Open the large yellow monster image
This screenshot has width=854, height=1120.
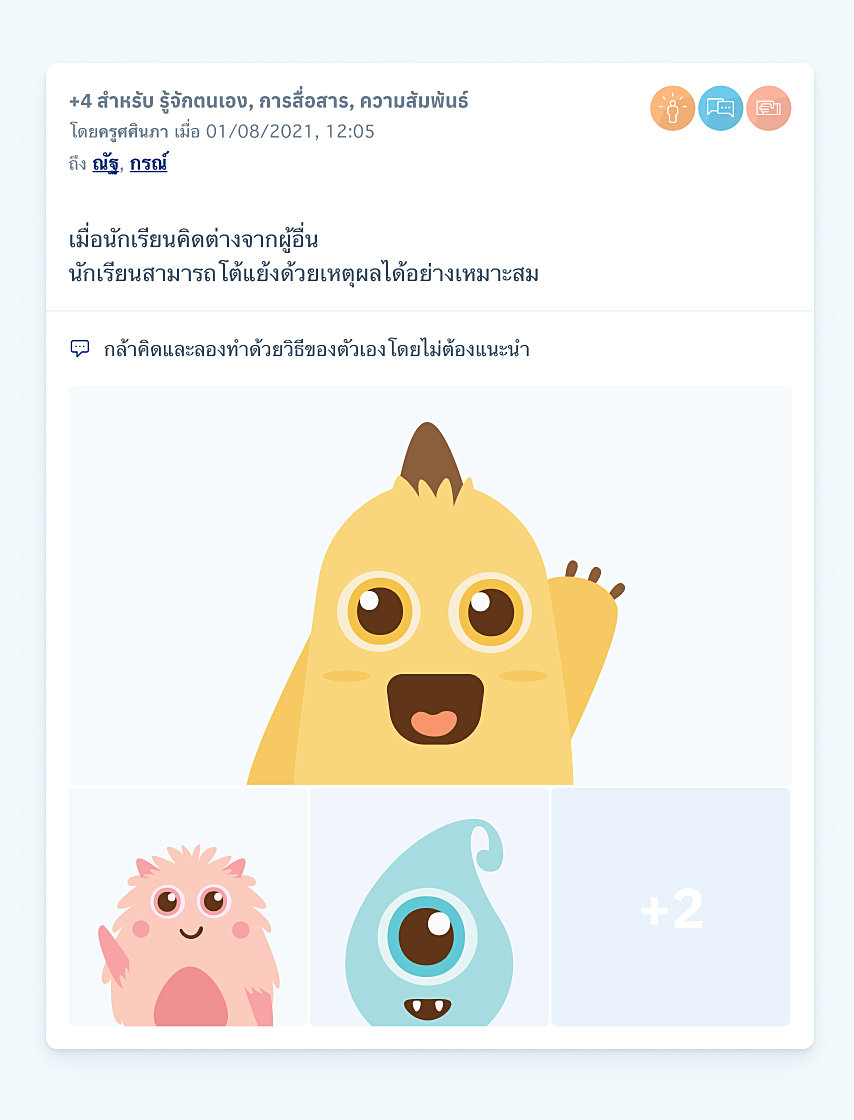(430, 585)
